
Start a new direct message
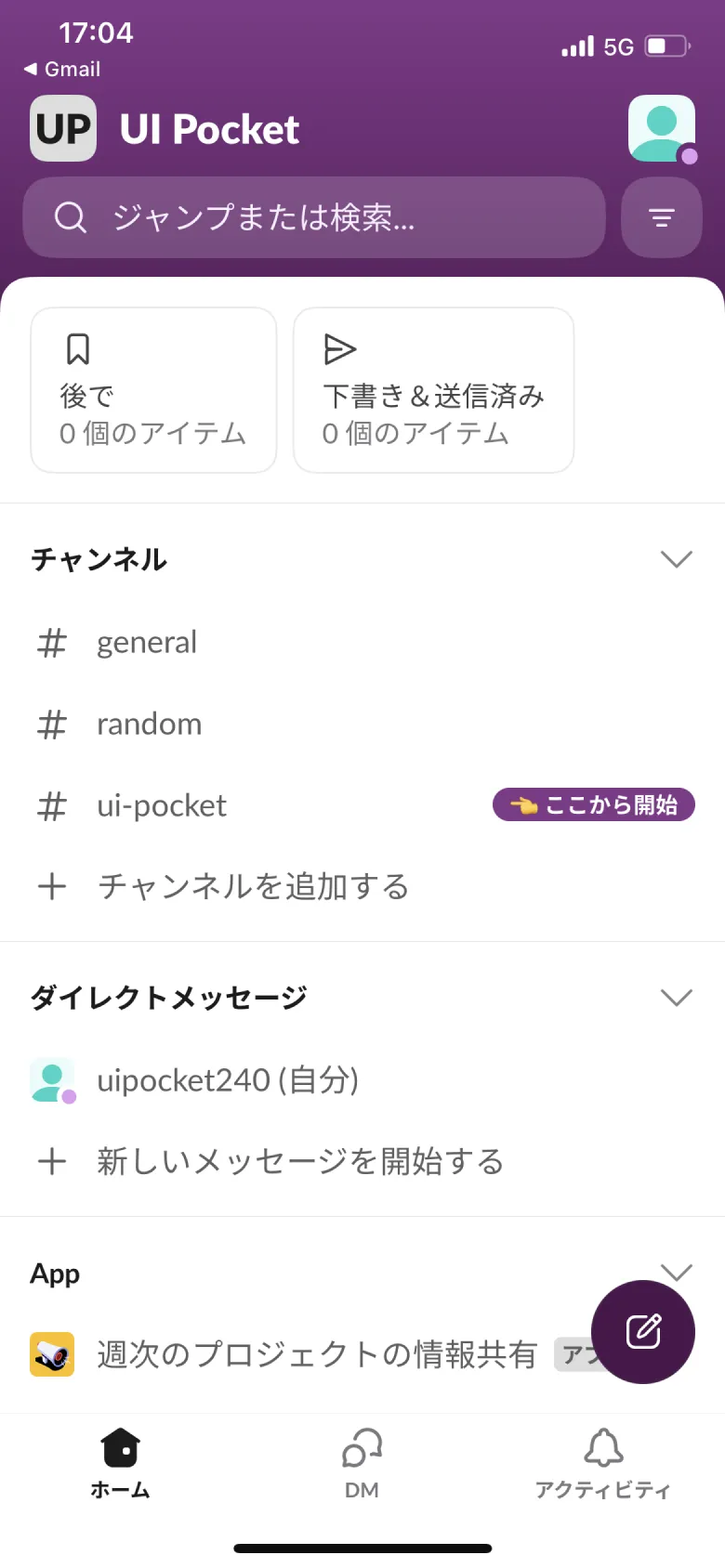pos(299,1161)
